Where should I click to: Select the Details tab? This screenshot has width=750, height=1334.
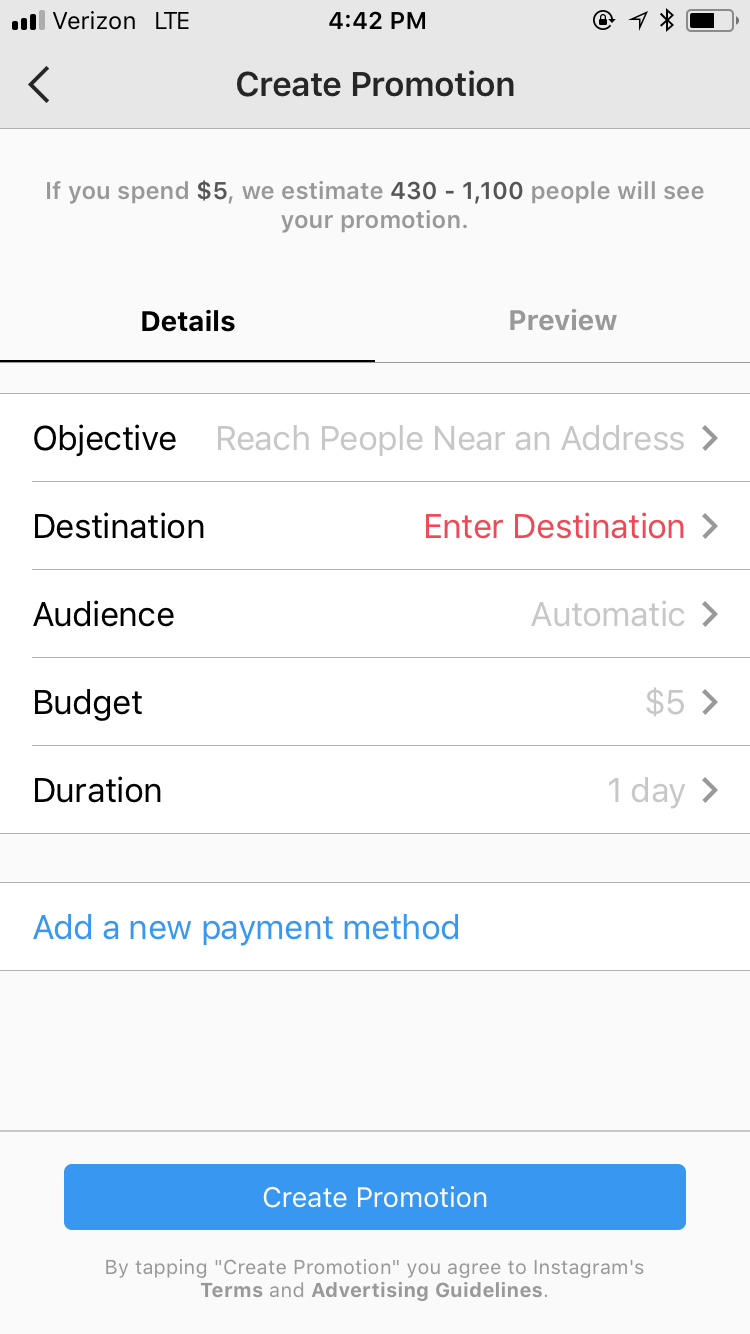point(187,320)
